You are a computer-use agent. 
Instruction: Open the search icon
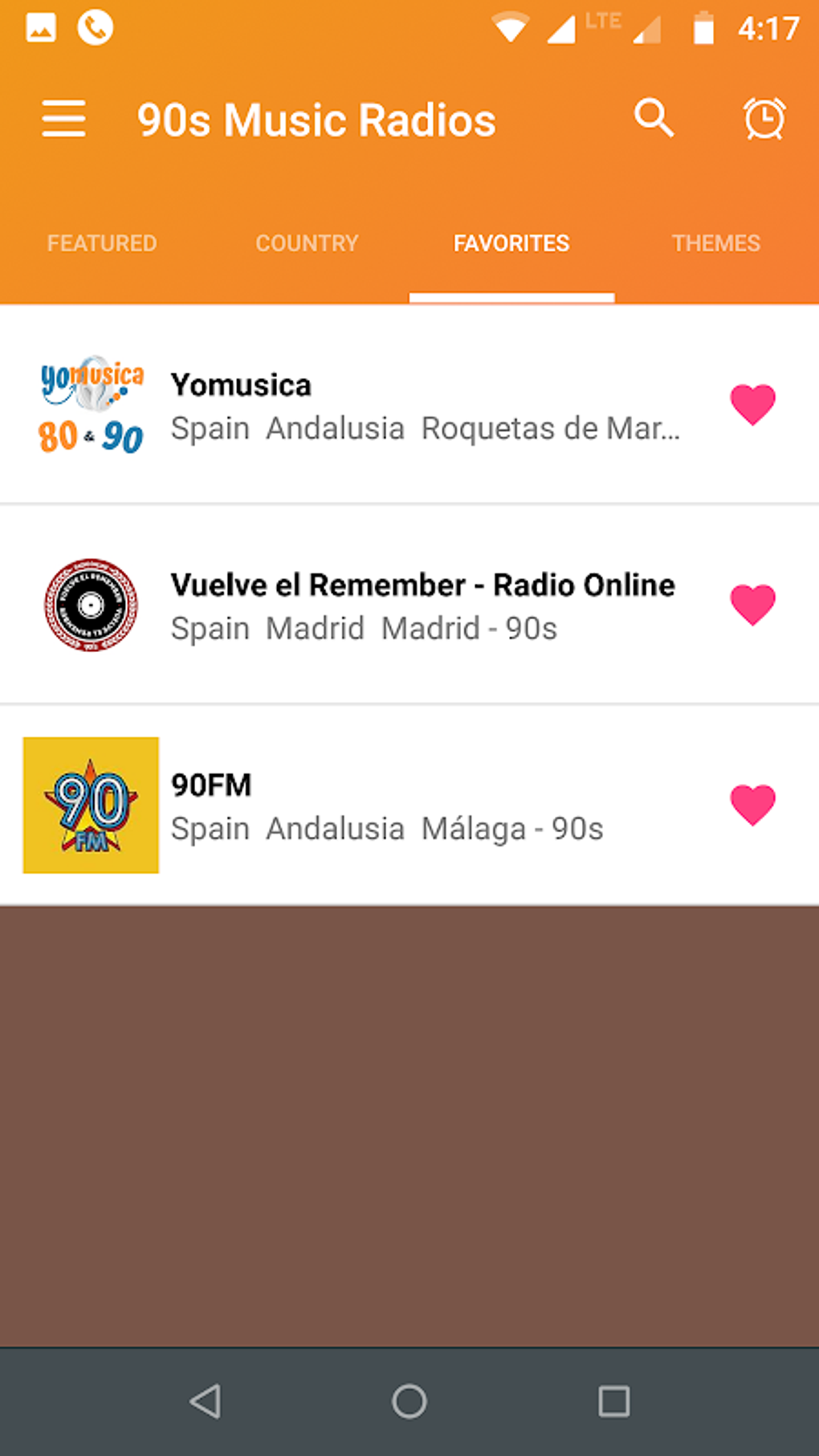pos(654,119)
